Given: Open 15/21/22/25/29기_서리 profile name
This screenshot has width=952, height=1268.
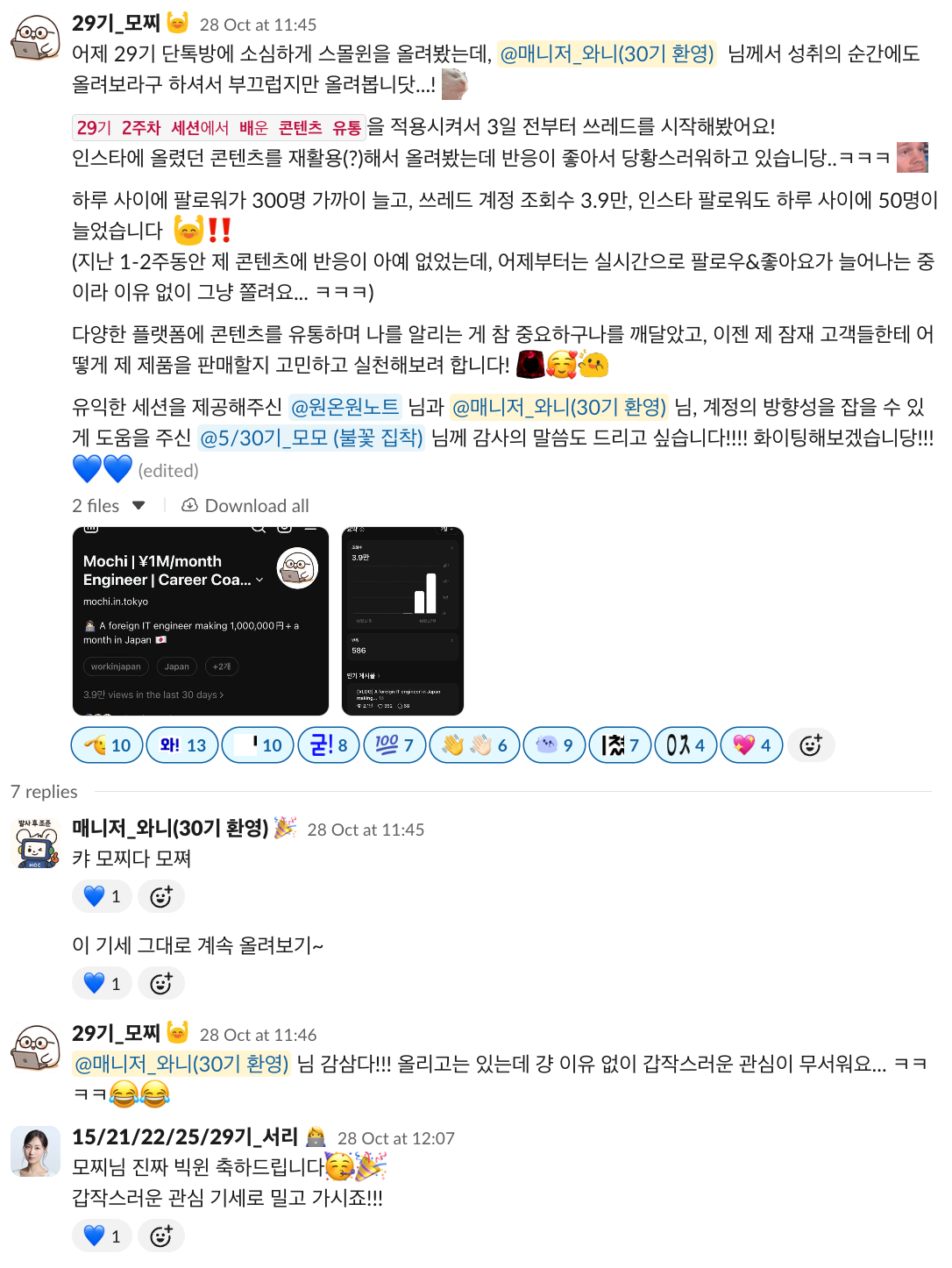Looking at the screenshot, I should [x=185, y=1137].
